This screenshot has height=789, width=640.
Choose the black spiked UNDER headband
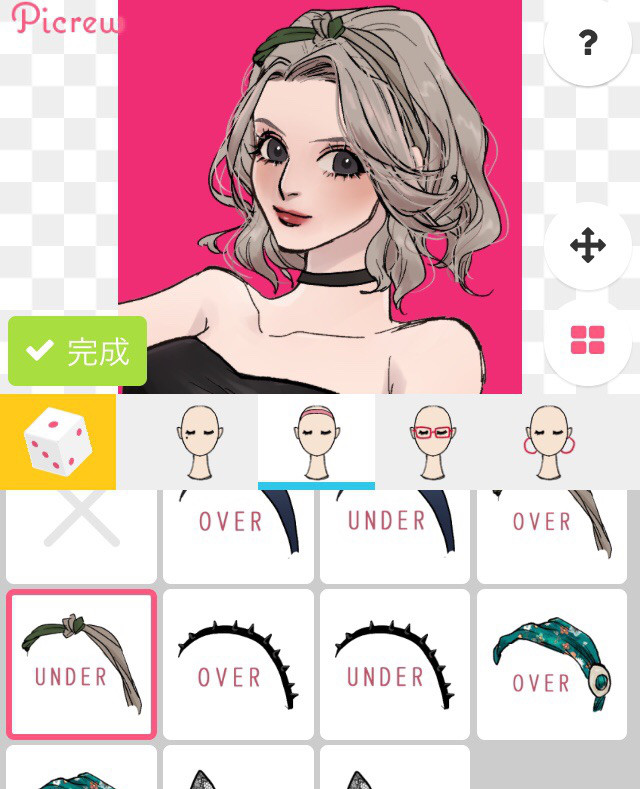[395, 664]
